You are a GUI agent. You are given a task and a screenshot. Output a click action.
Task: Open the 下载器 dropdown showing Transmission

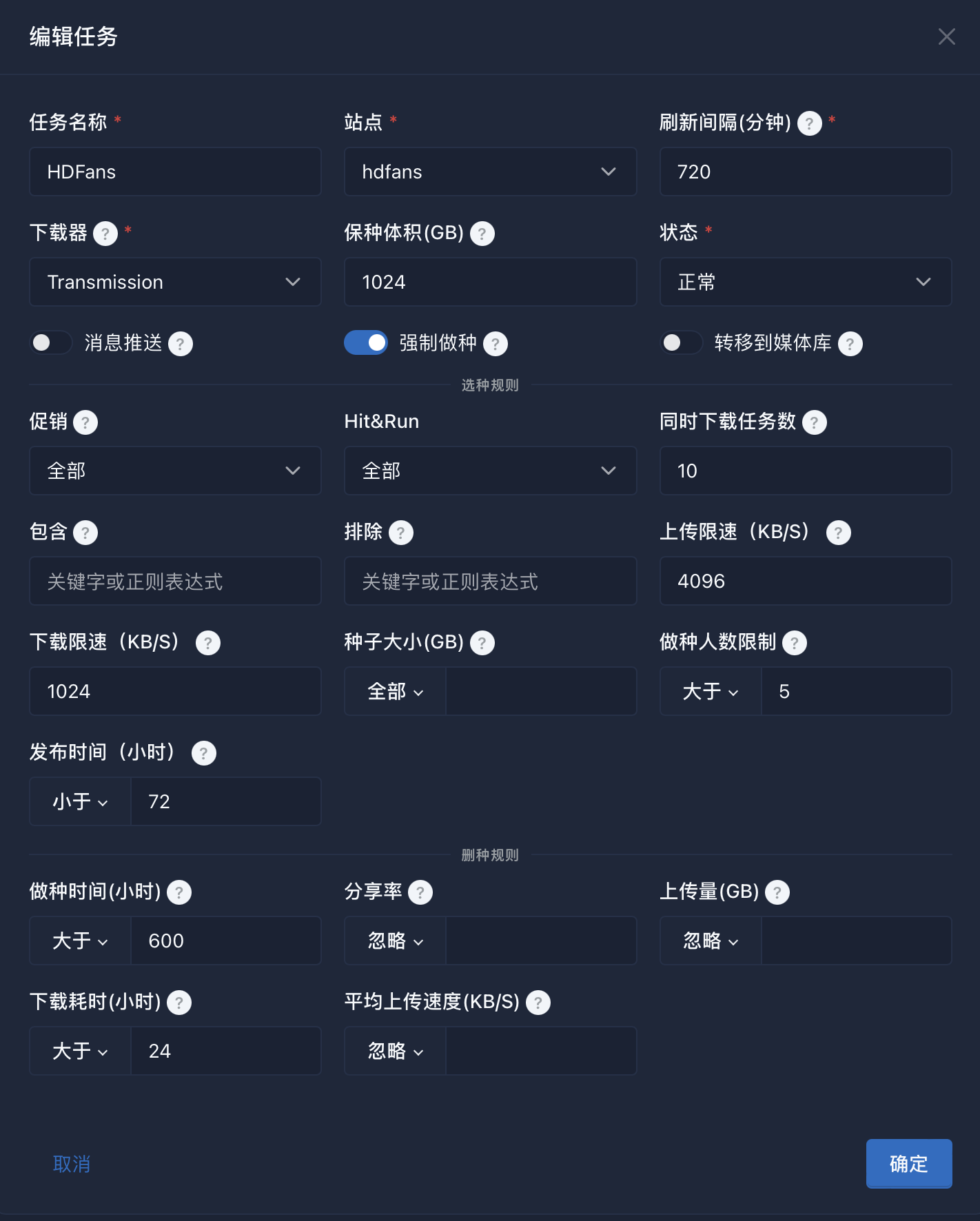pos(175,282)
